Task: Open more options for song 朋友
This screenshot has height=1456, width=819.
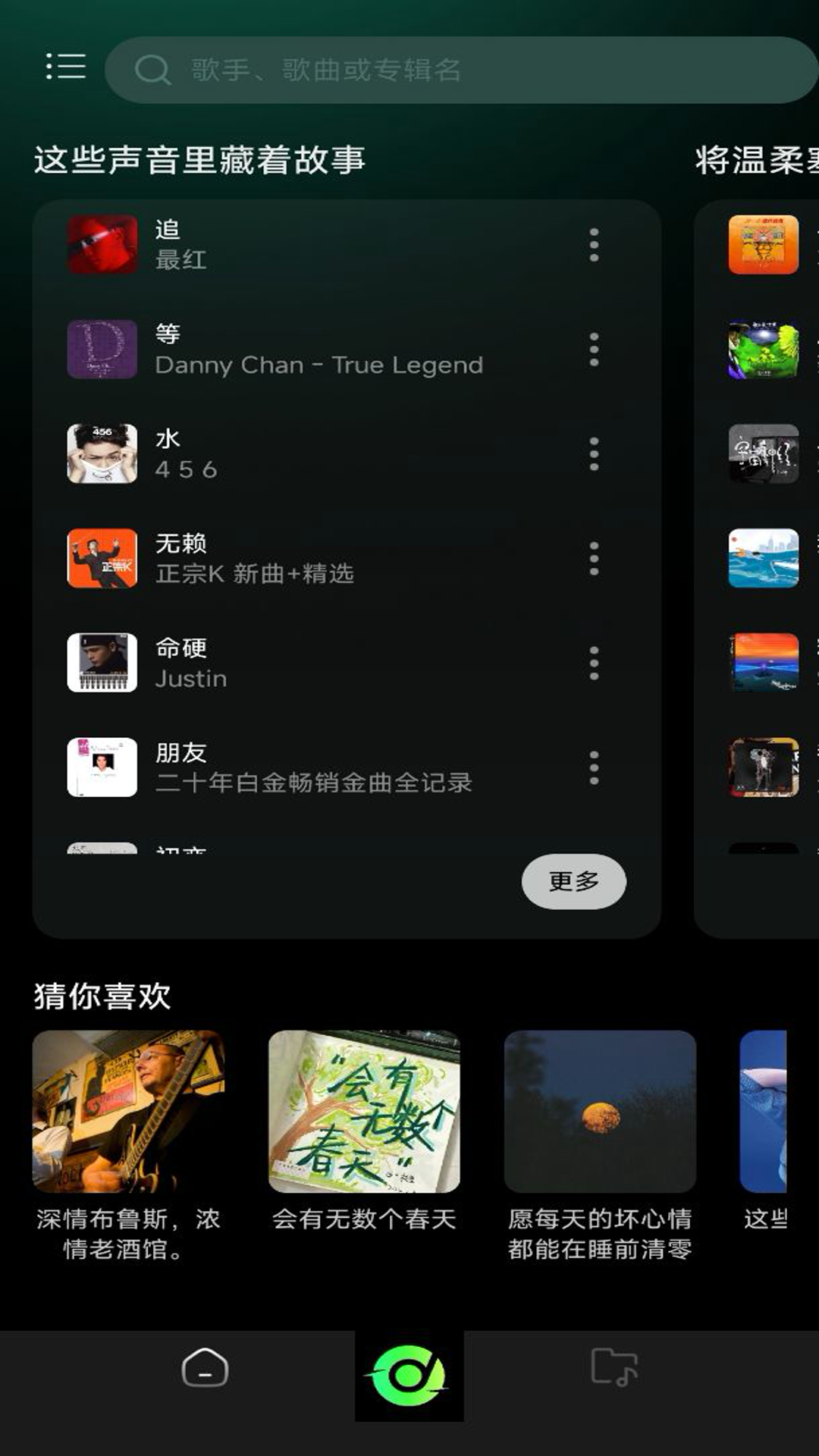Action: pyautogui.click(x=594, y=768)
